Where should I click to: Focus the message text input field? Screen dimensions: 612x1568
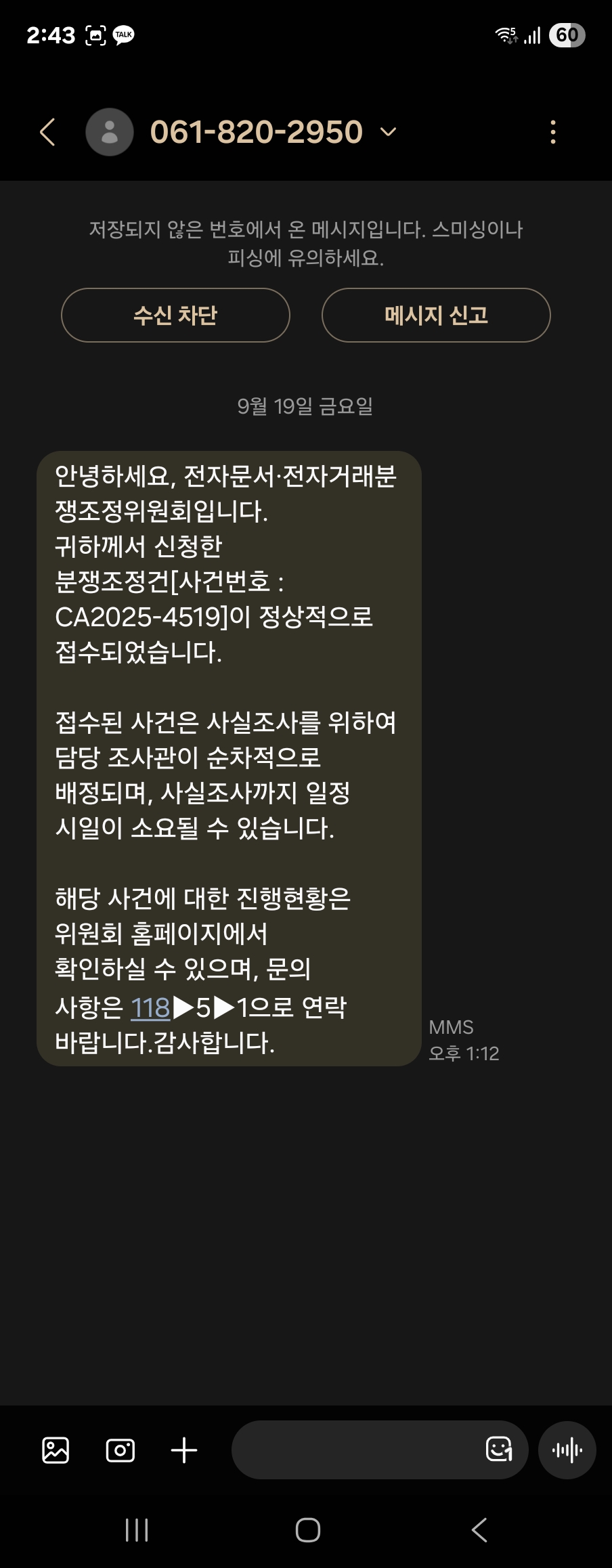(352, 1450)
